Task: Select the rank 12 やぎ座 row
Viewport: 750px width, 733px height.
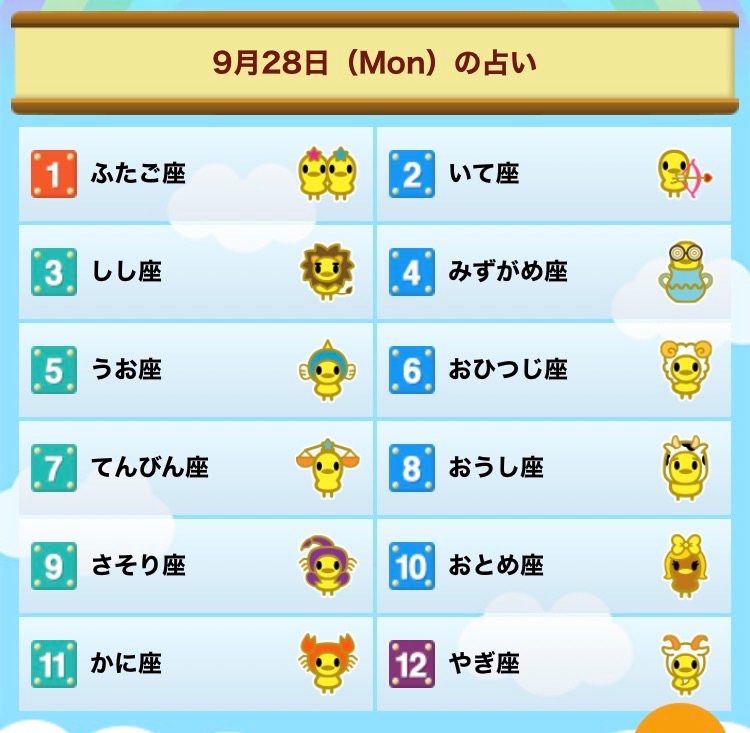Action: click(x=554, y=664)
